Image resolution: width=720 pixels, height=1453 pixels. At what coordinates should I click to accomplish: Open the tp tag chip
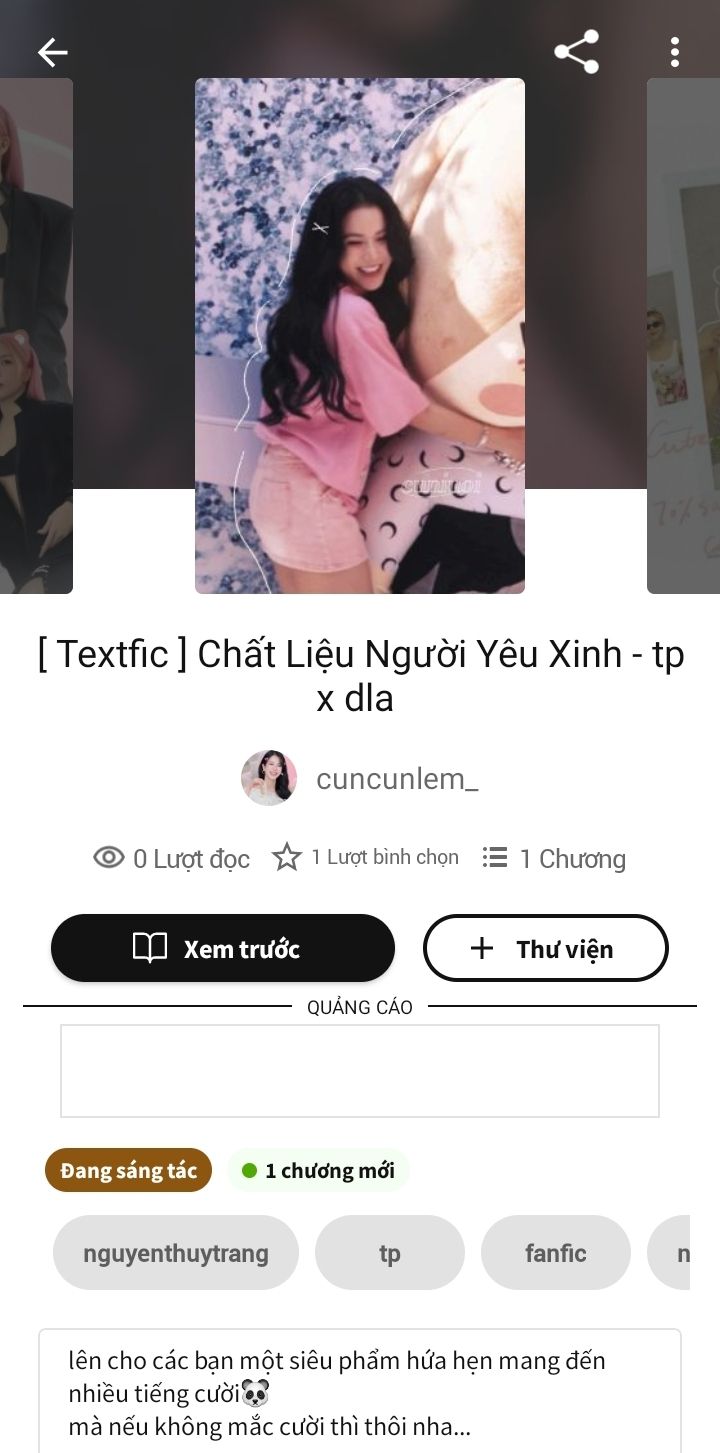(x=390, y=1253)
